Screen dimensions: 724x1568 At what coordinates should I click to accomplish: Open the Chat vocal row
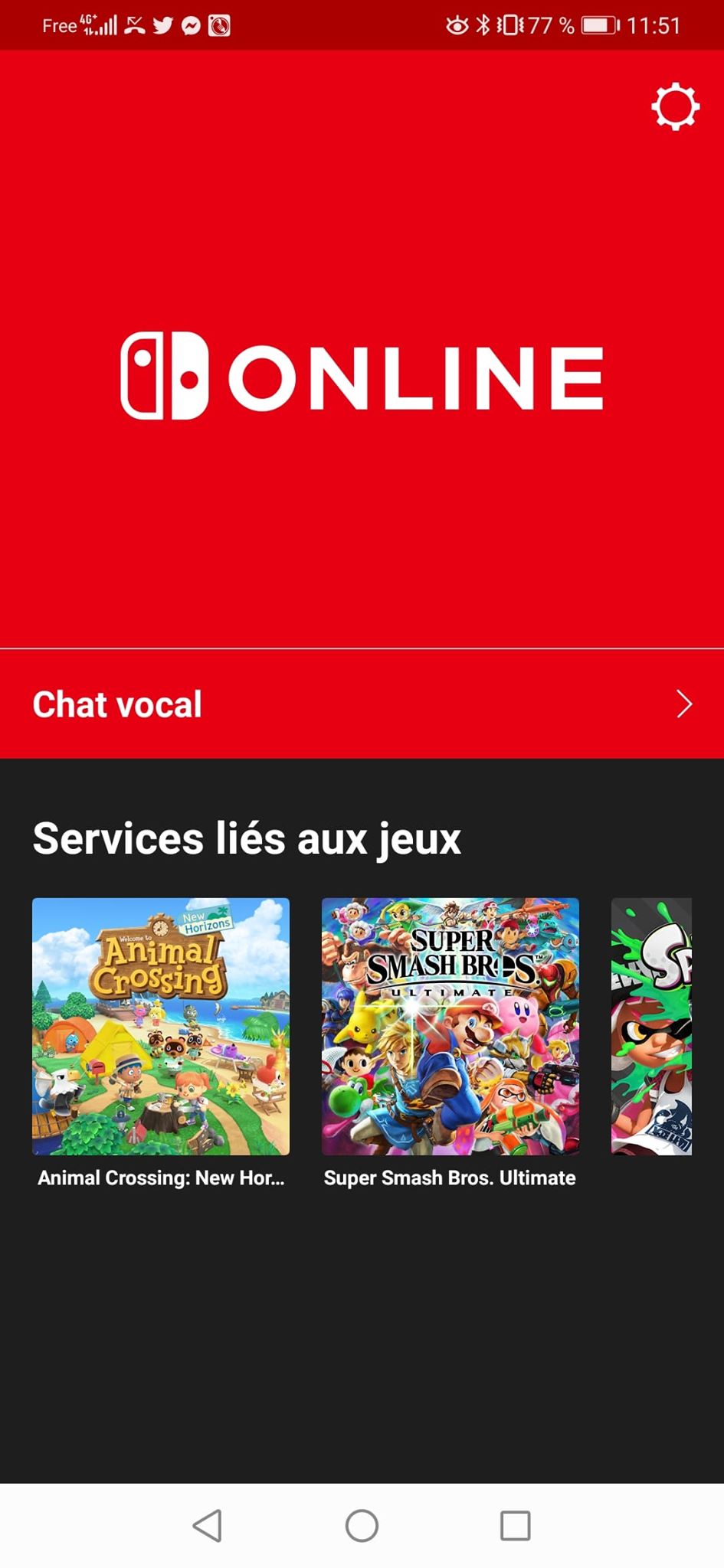[x=362, y=704]
